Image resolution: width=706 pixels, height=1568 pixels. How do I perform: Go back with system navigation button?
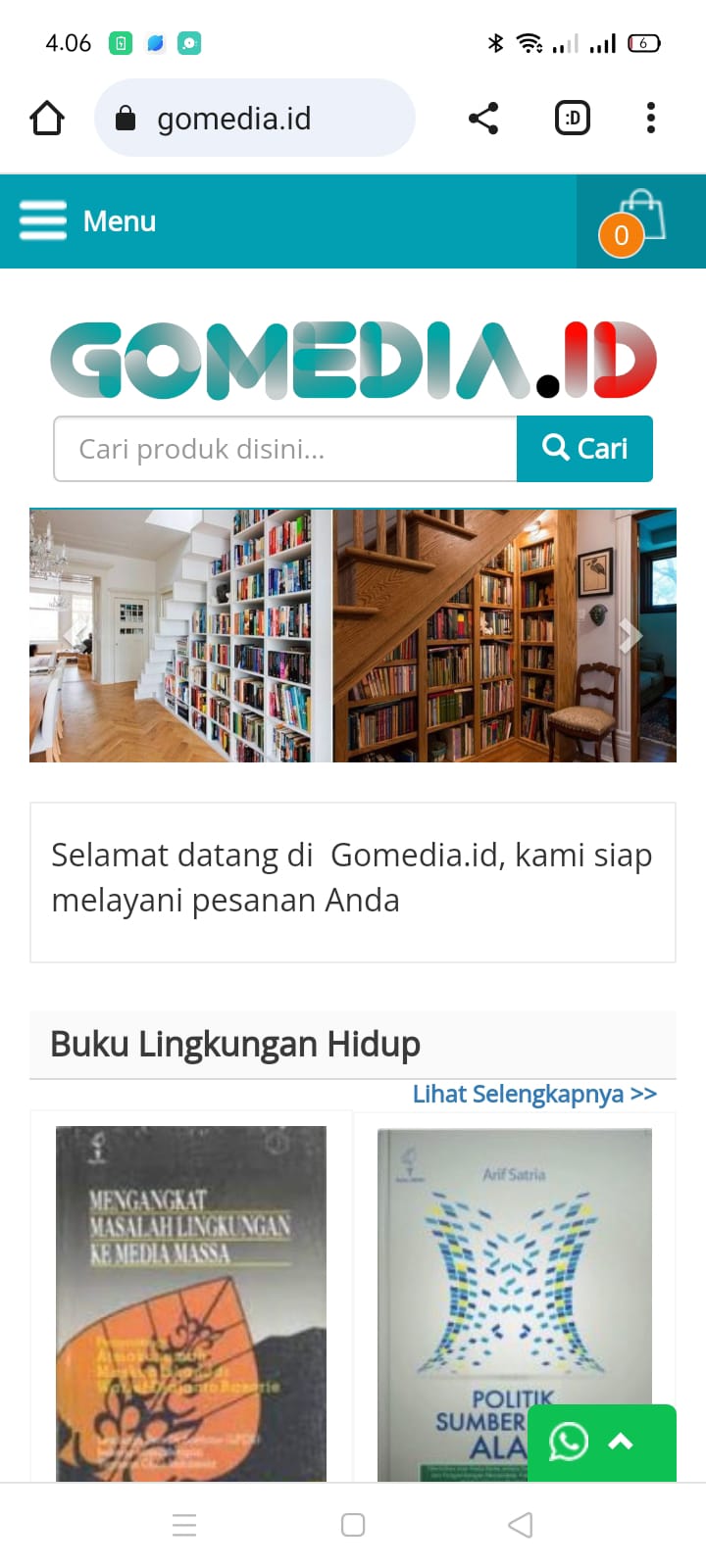[521, 1525]
